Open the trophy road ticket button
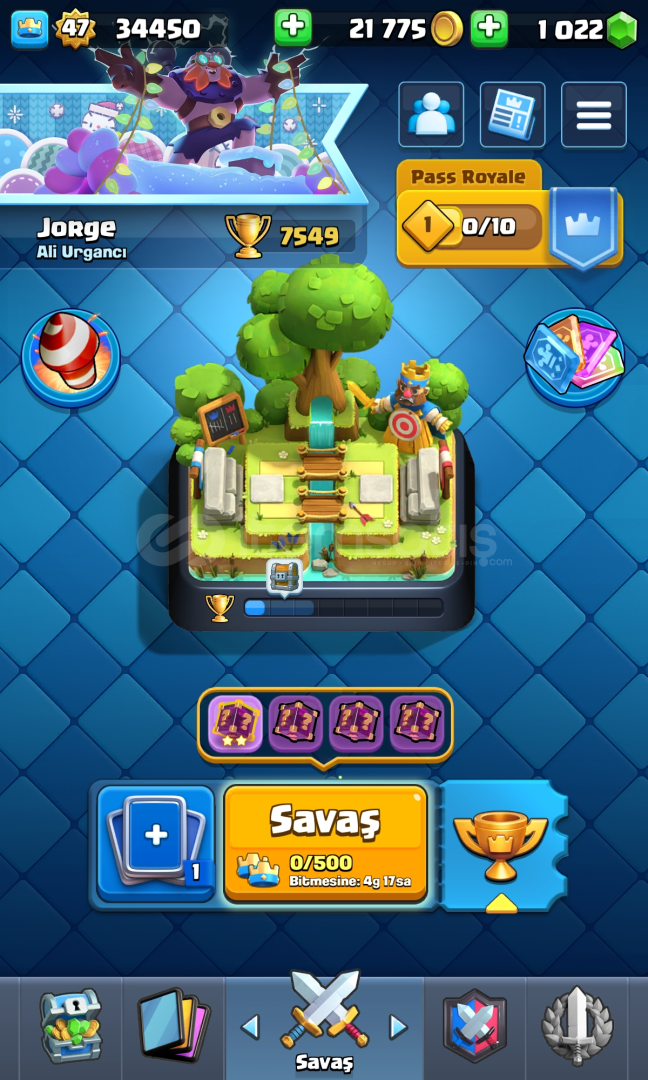Viewport: 648px width, 1080px height. click(x=502, y=846)
